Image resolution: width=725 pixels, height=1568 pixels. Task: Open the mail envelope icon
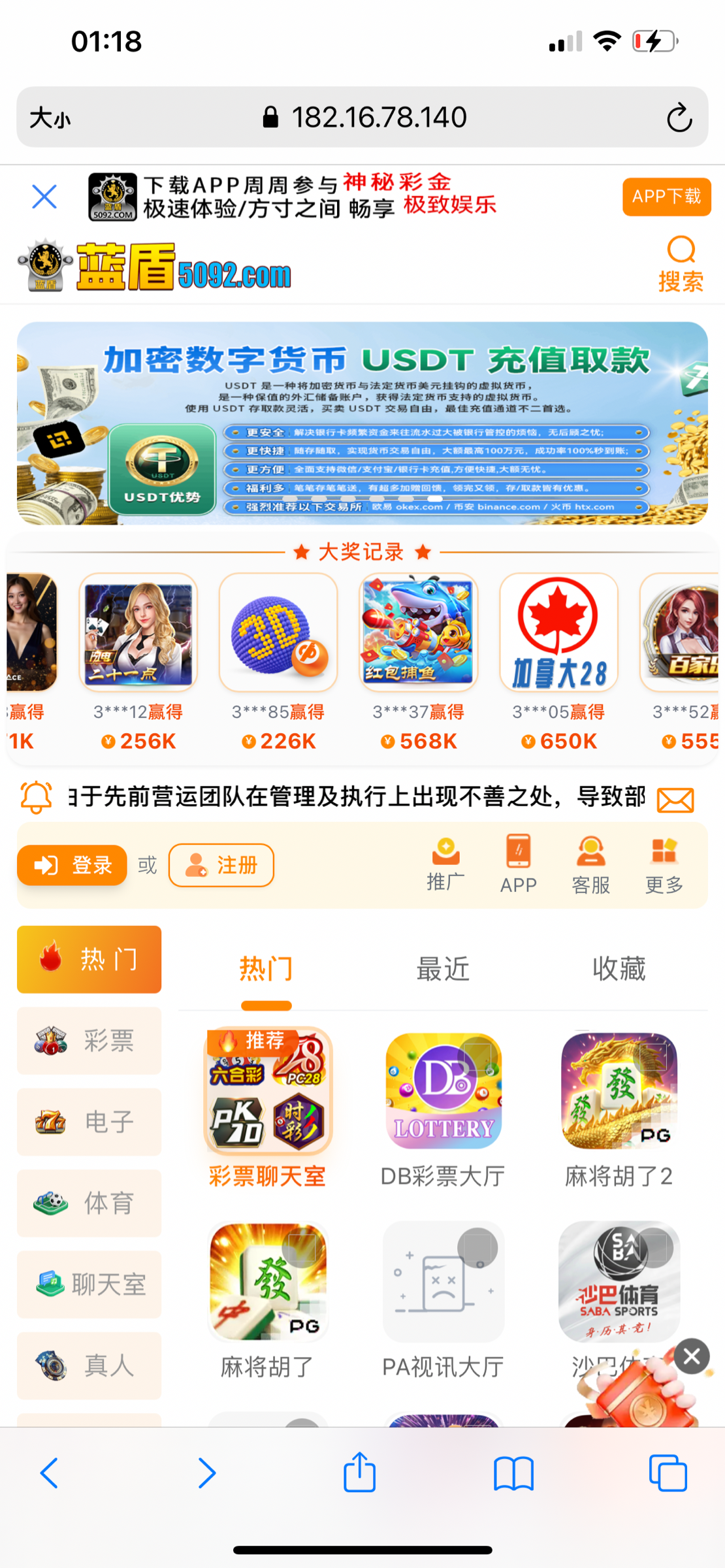tap(675, 799)
